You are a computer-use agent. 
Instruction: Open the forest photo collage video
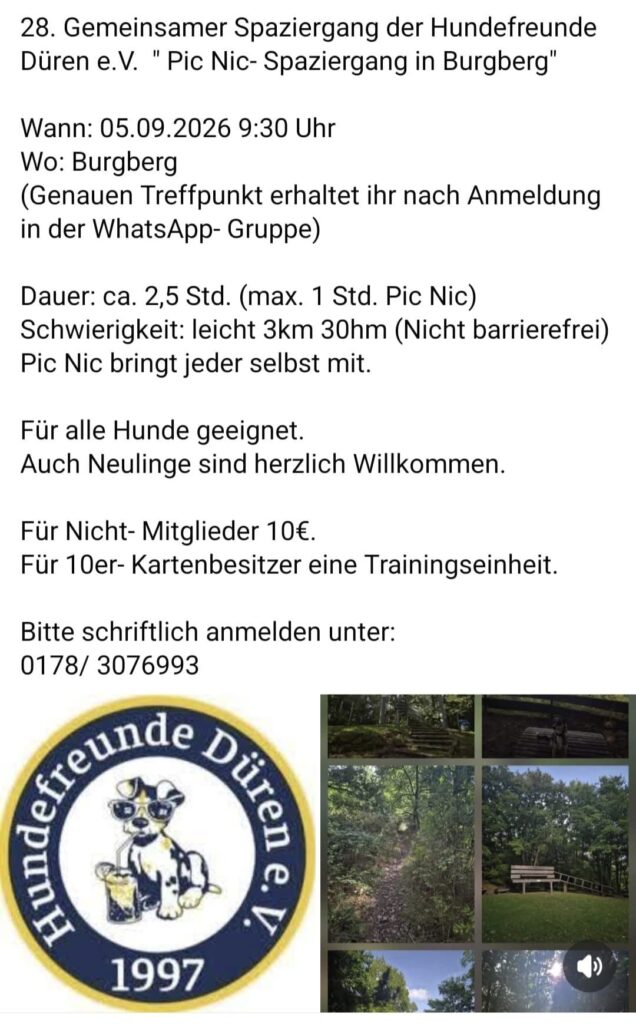478,853
